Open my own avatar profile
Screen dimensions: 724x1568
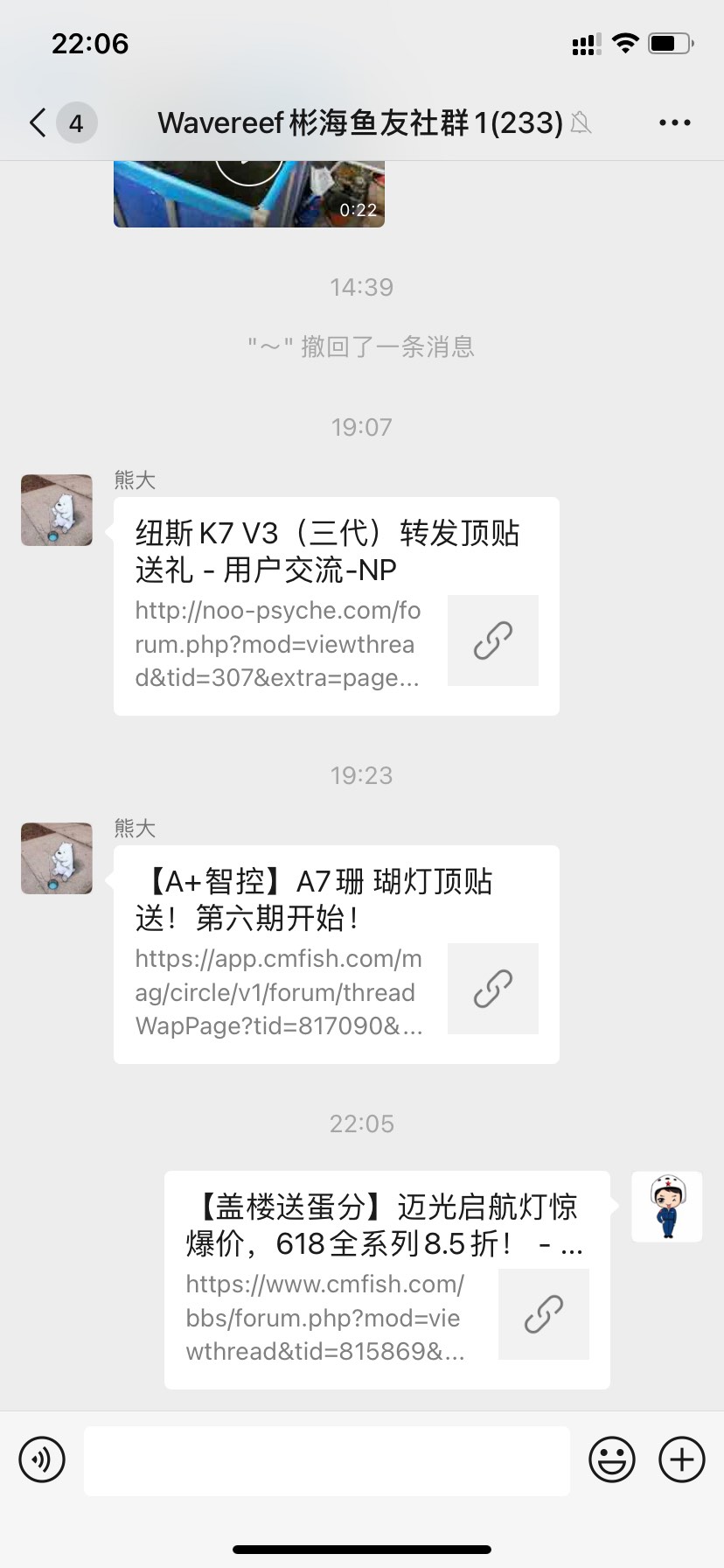pyautogui.click(x=666, y=1207)
